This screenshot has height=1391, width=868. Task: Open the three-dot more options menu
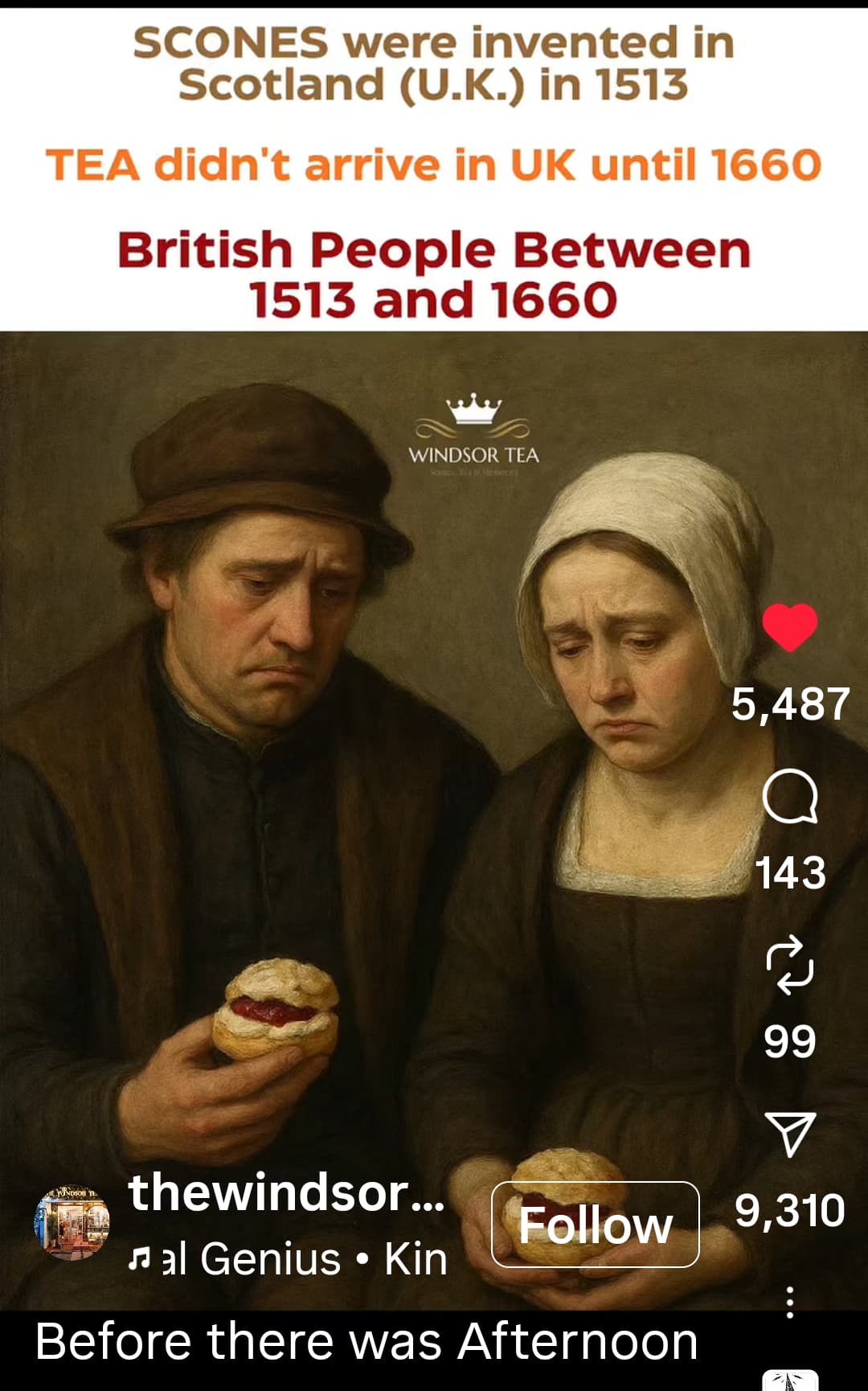point(790,1303)
